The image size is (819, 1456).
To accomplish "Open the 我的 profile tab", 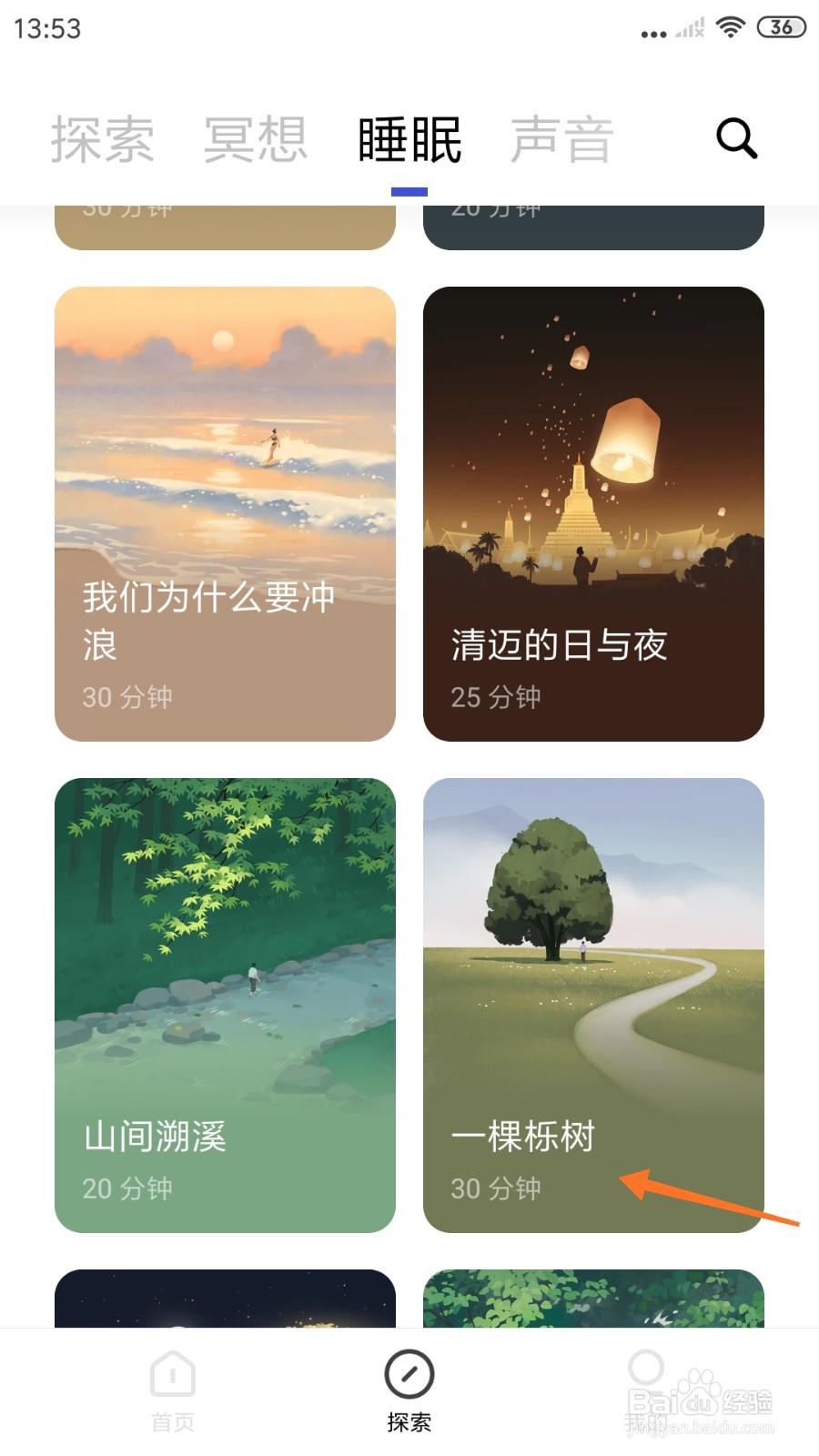I will (646, 1391).
